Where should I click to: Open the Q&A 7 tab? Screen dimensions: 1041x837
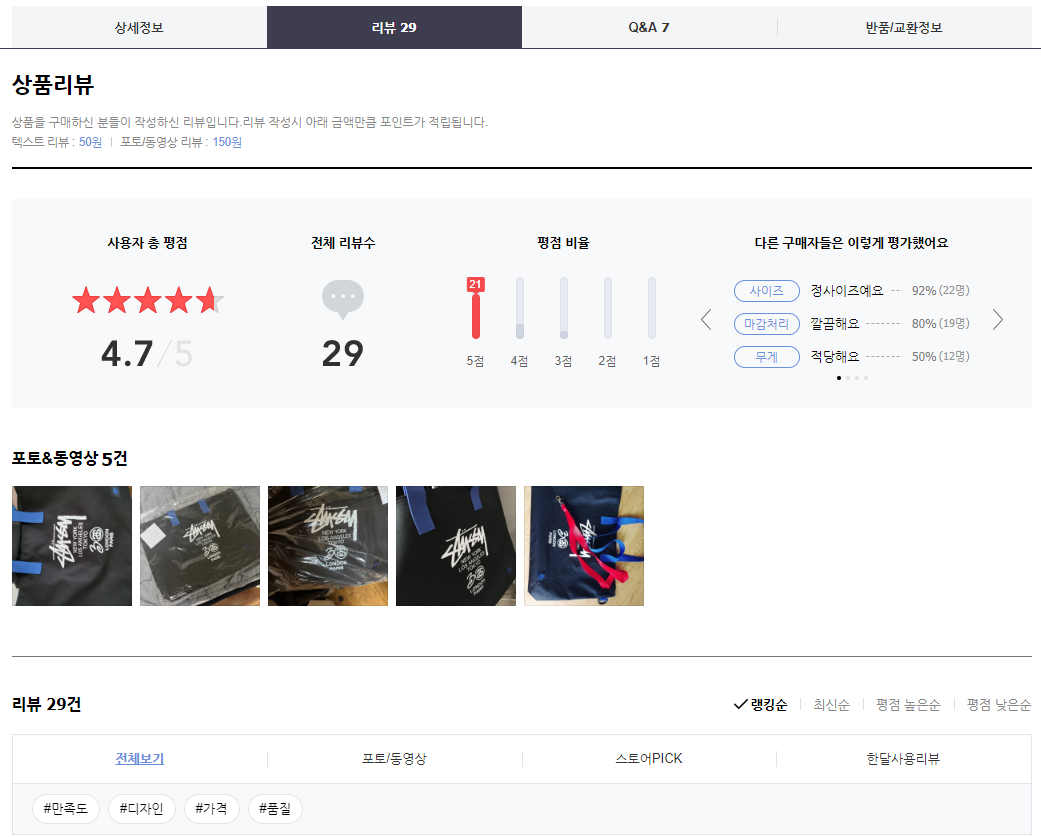(x=649, y=27)
